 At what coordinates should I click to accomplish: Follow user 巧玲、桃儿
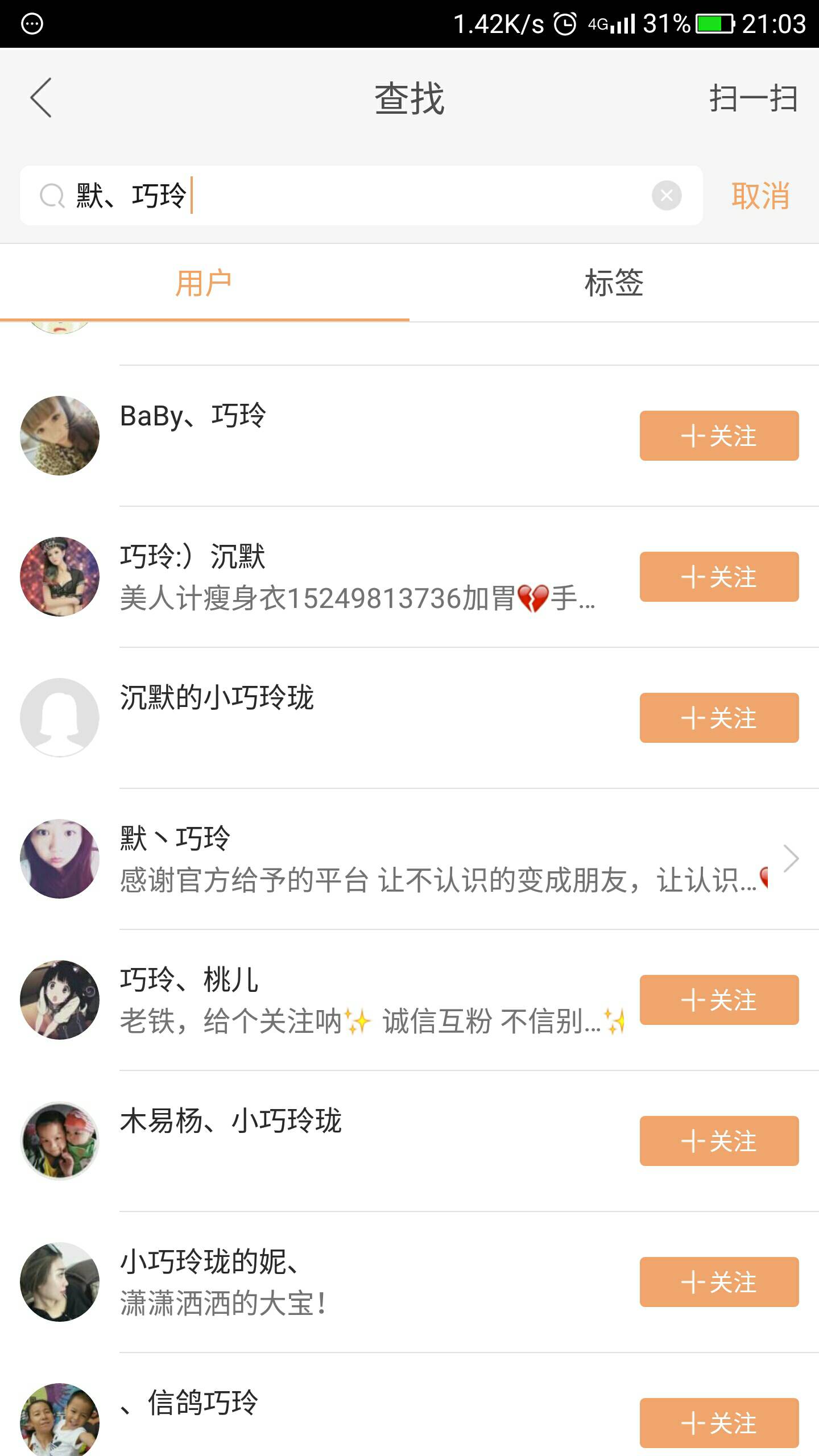pos(719,1000)
